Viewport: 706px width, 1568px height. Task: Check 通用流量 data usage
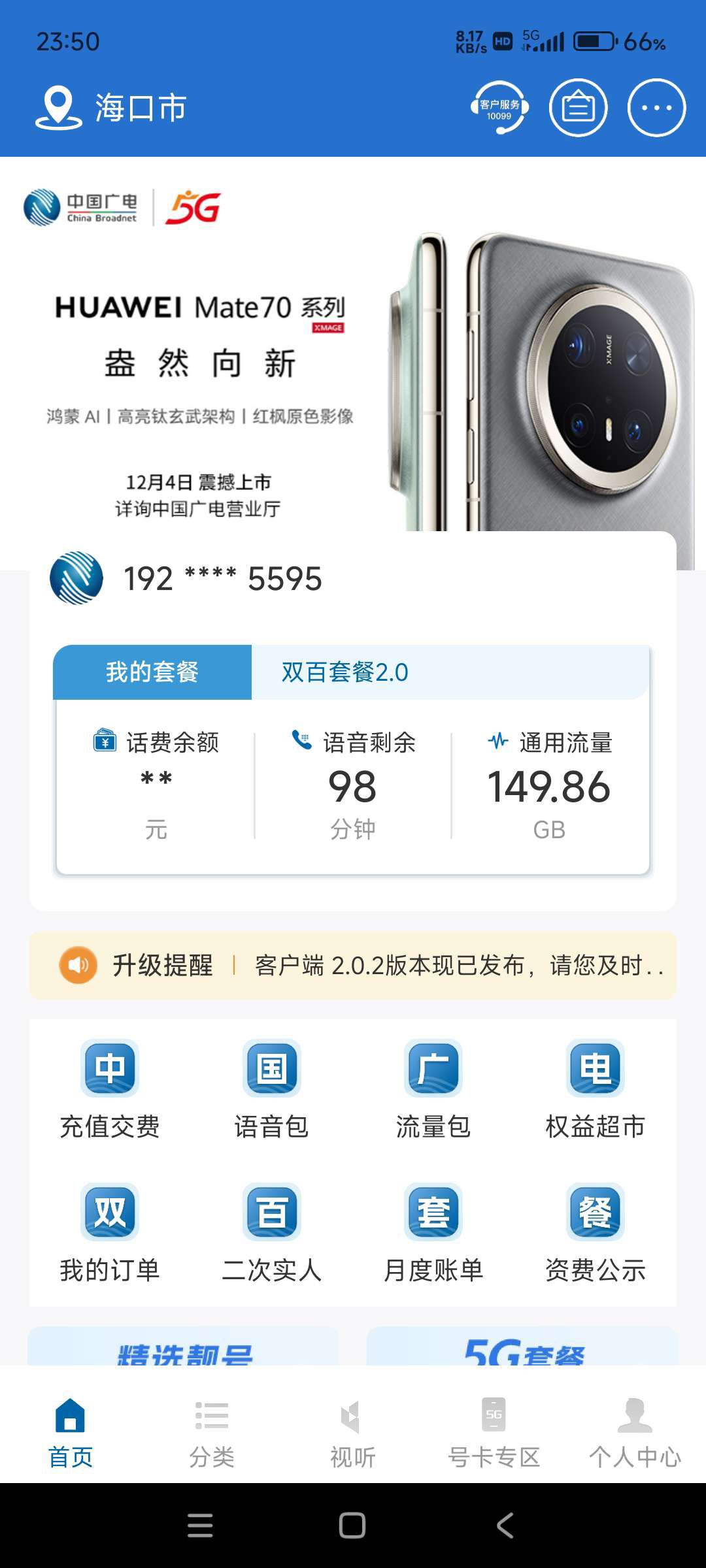pyautogui.click(x=549, y=784)
